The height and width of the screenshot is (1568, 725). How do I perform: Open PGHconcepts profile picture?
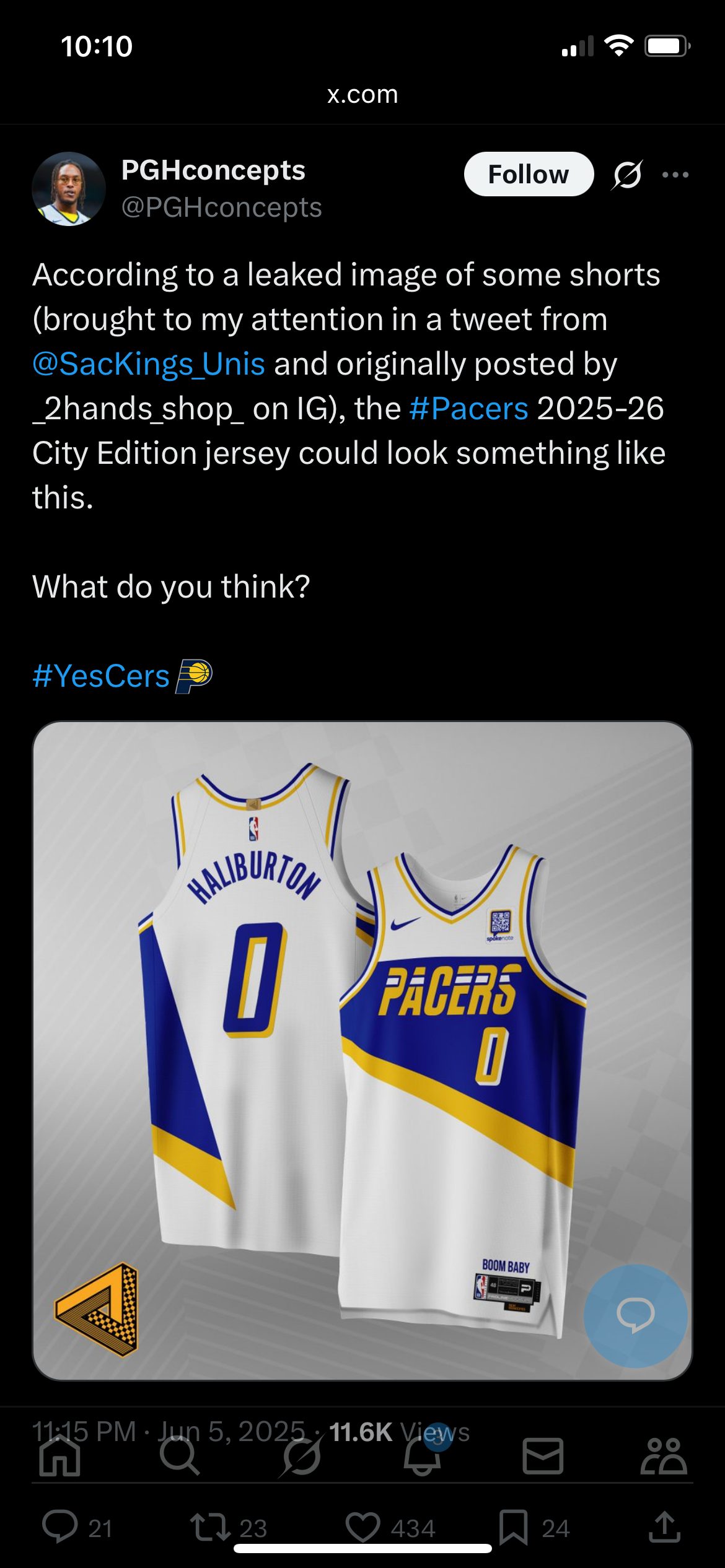[69, 189]
